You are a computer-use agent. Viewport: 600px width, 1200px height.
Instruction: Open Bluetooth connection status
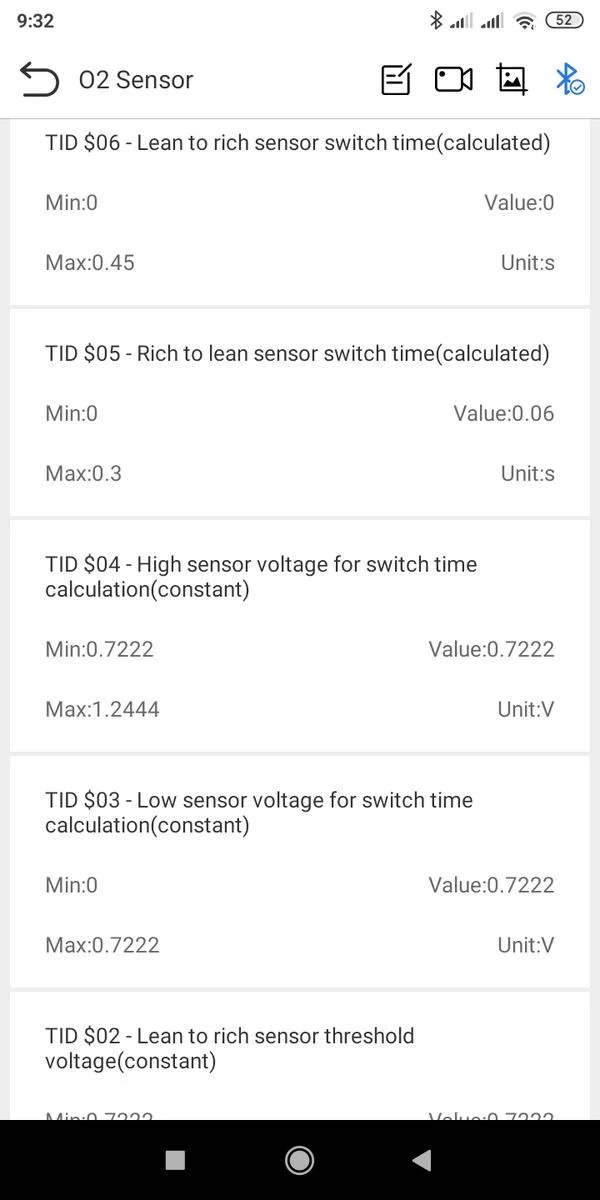[x=569, y=80]
